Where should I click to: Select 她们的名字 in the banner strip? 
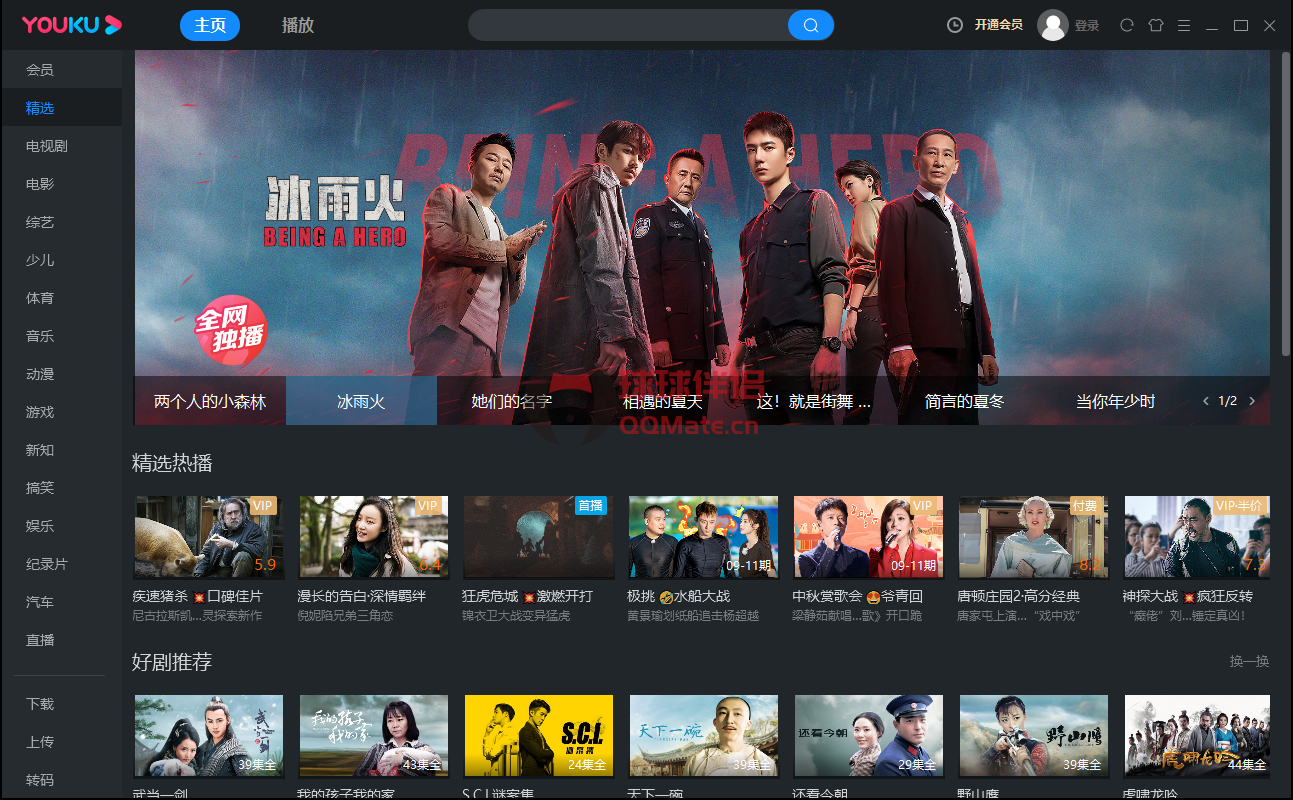click(x=512, y=401)
